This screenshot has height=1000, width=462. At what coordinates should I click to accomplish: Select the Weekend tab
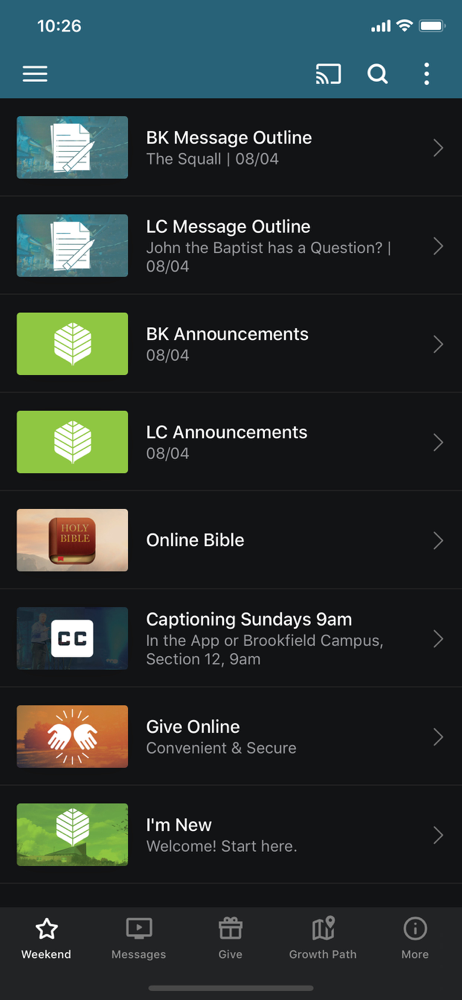pos(46,938)
